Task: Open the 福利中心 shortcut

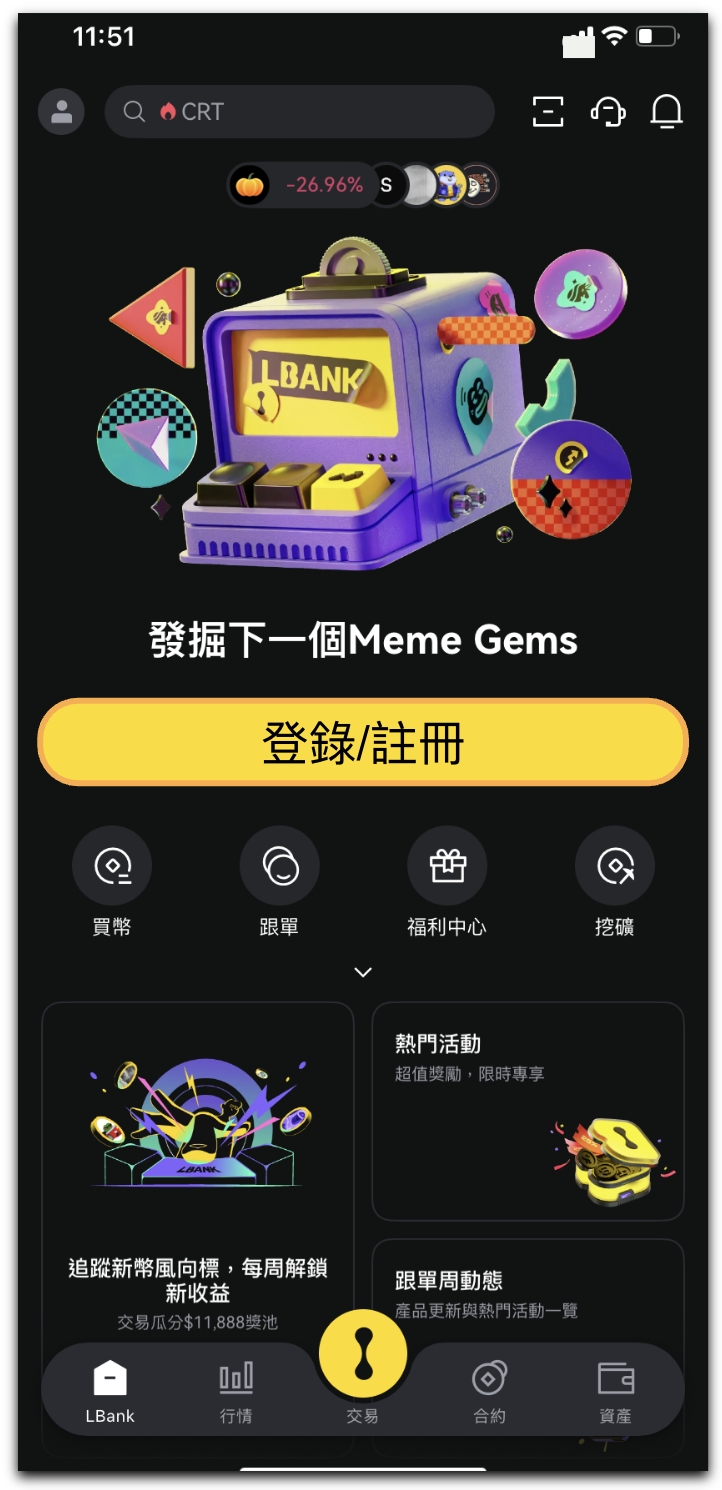Action: (x=446, y=882)
